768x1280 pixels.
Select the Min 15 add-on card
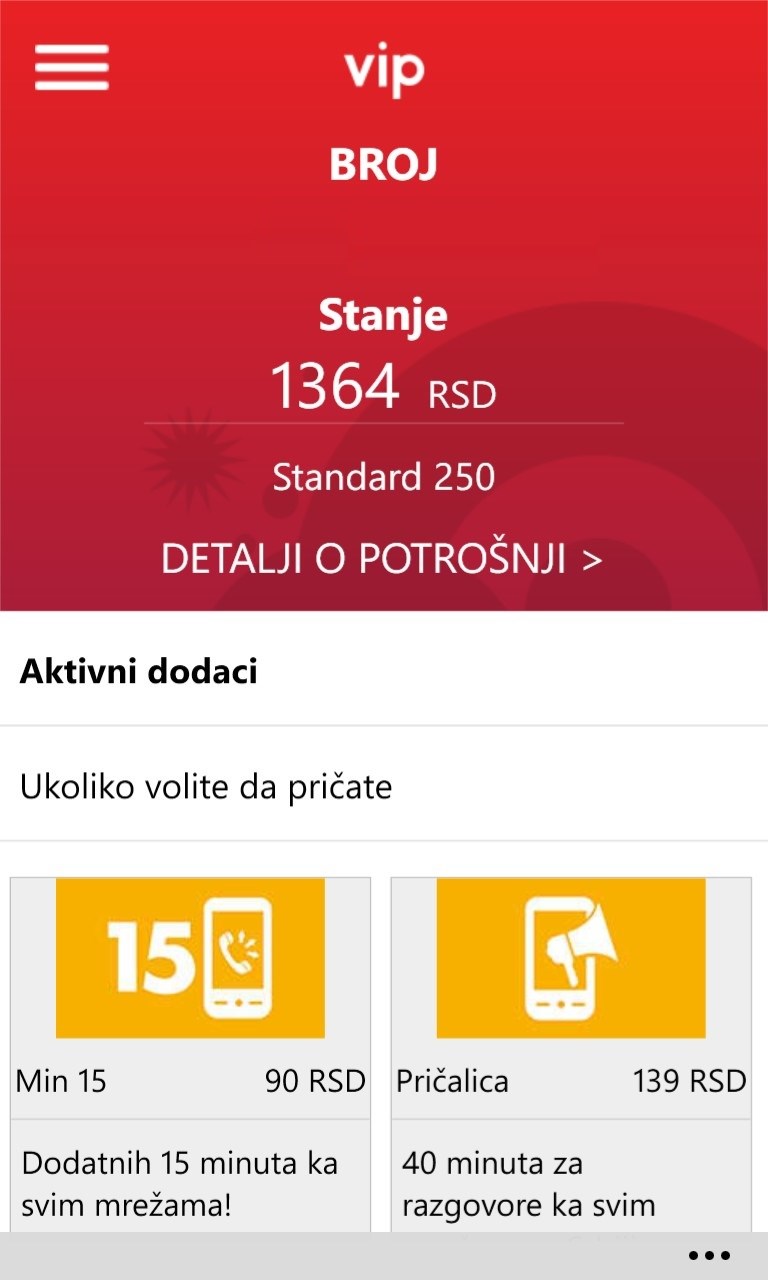[190, 1000]
